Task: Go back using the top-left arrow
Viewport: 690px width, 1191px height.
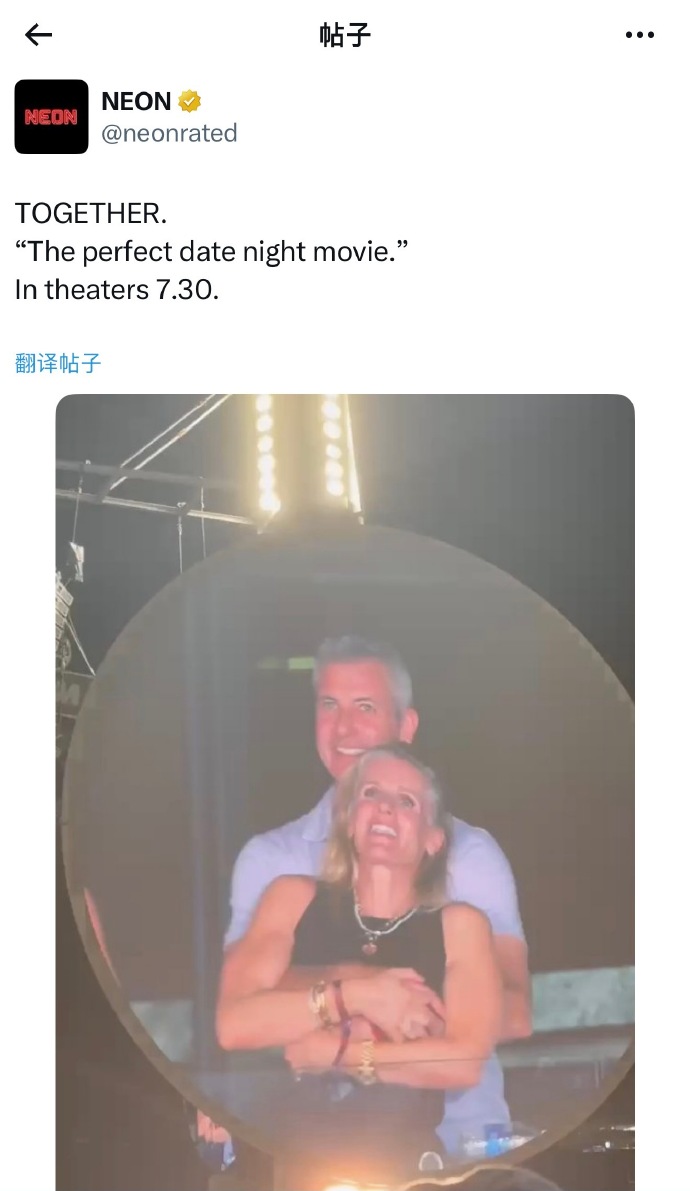Action: 38,36
